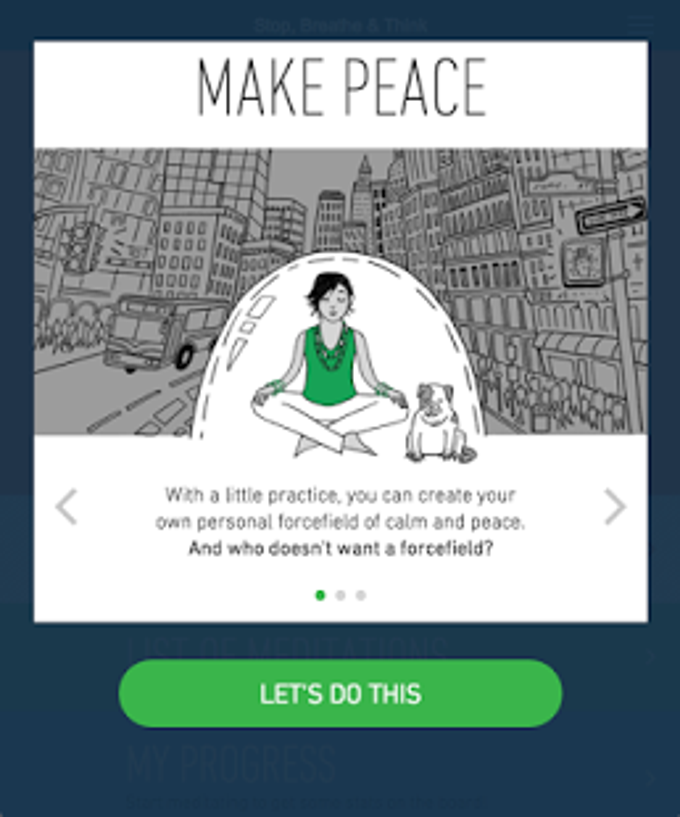
Task: Jump to the third page dot
Action: (x=361, y=595)
